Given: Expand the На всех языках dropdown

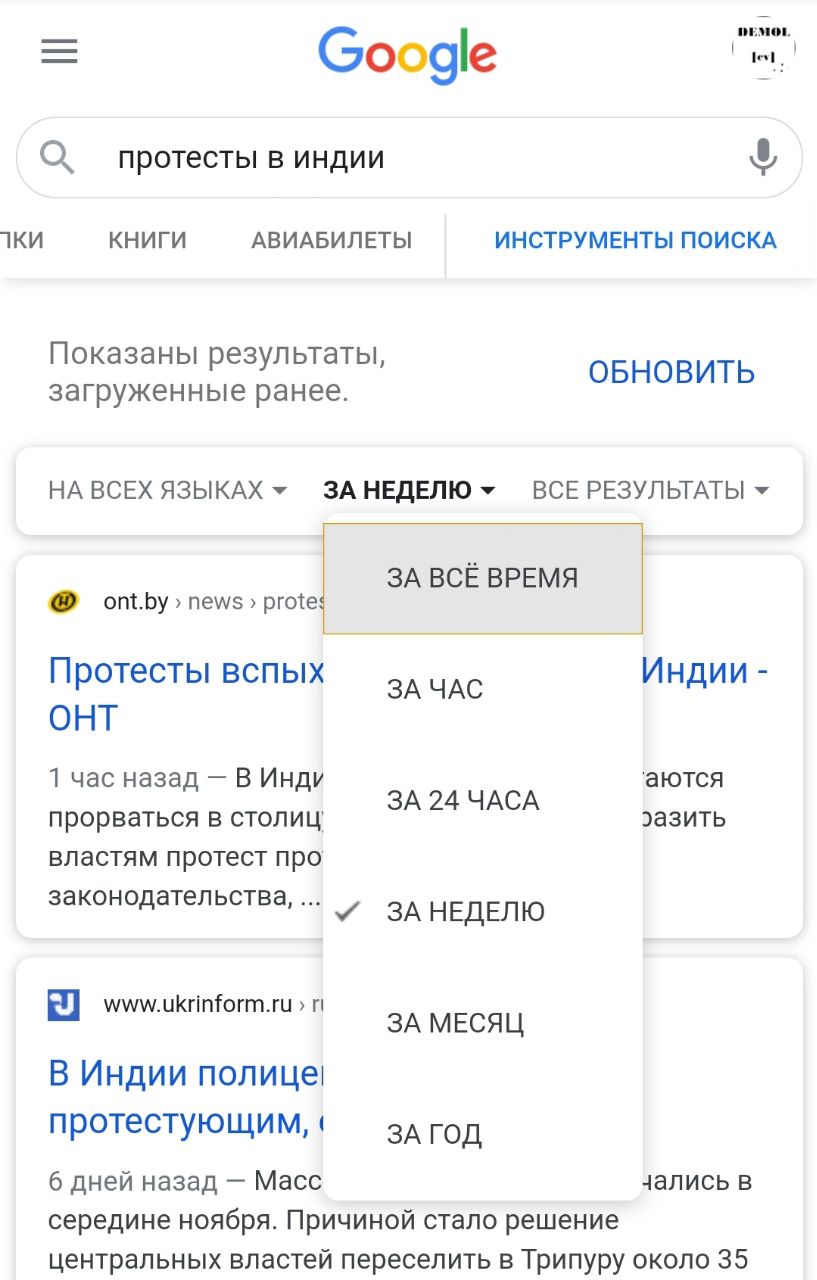Looking at the screenshot, I should [x=167, y=490].
